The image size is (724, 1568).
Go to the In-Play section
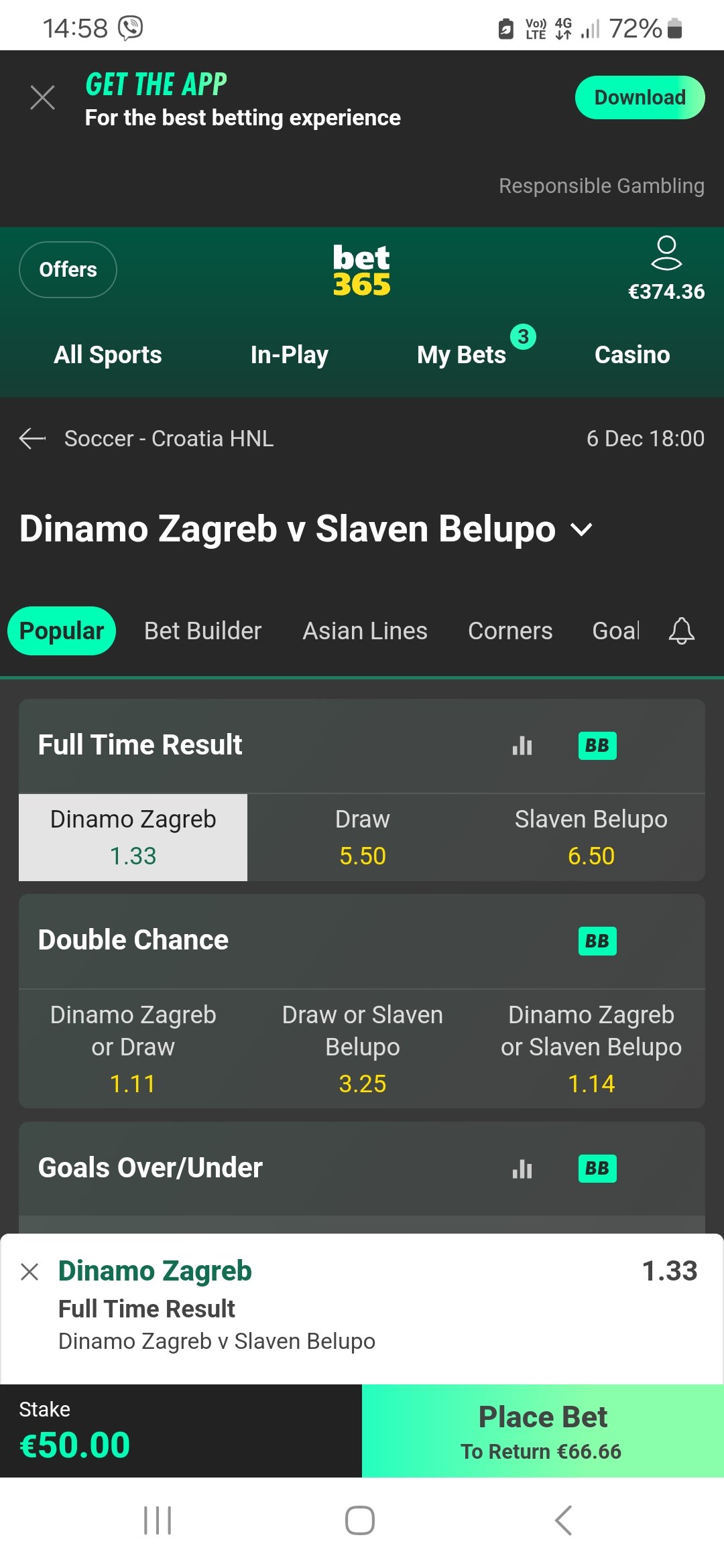[x=289, y=354]
